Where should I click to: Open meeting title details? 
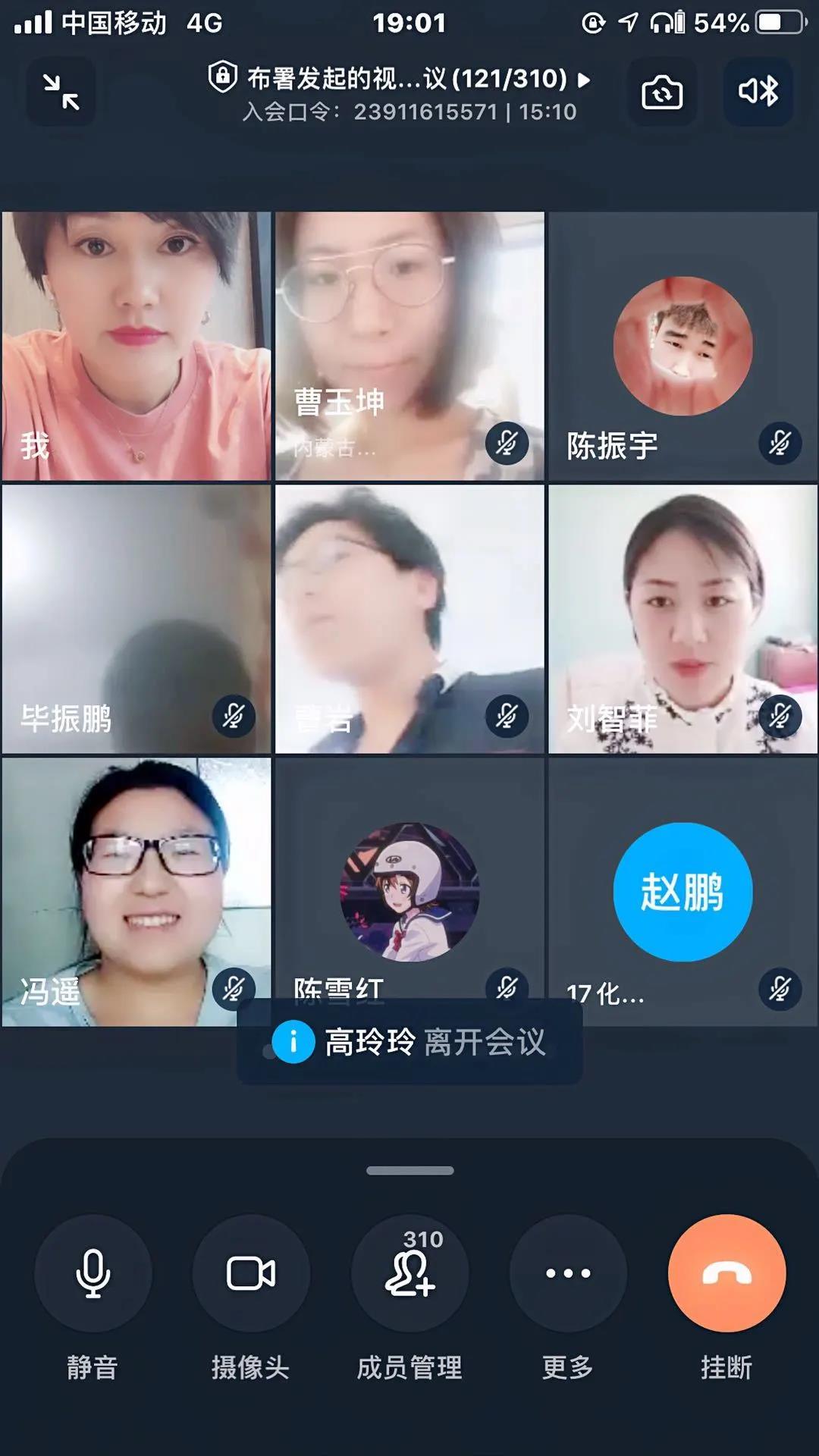(400, 79)
